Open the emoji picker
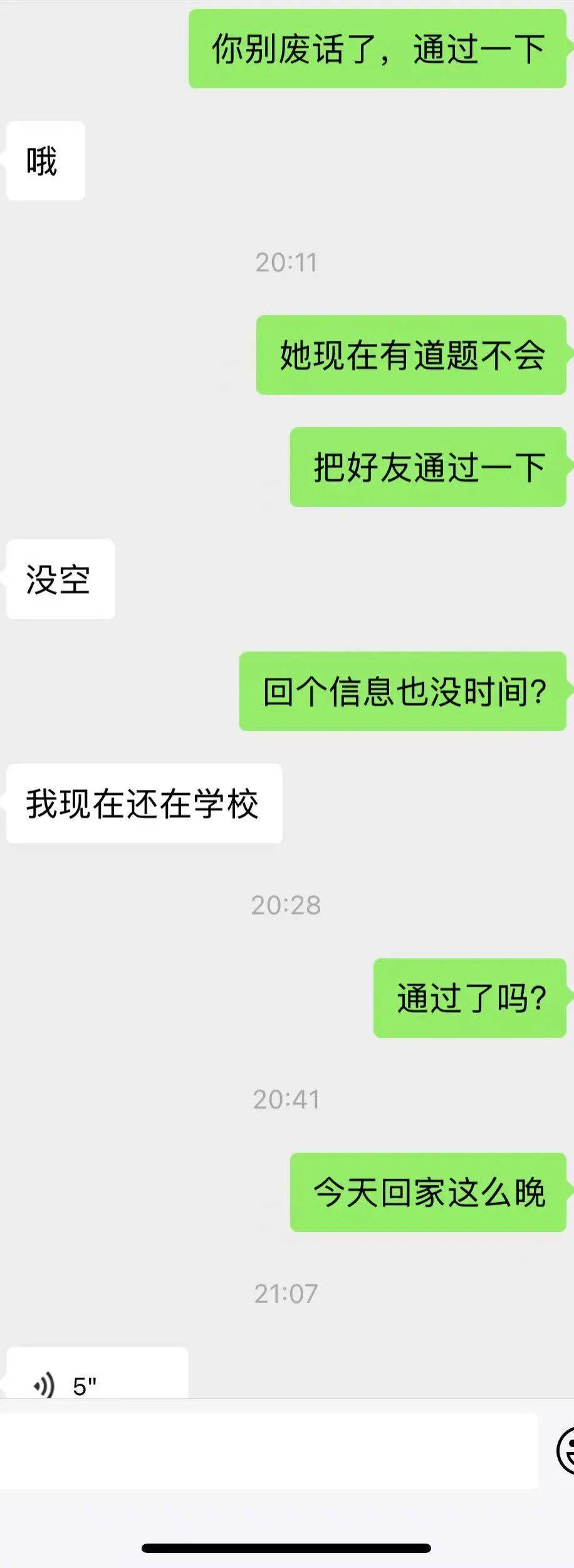 point(567,1451)
